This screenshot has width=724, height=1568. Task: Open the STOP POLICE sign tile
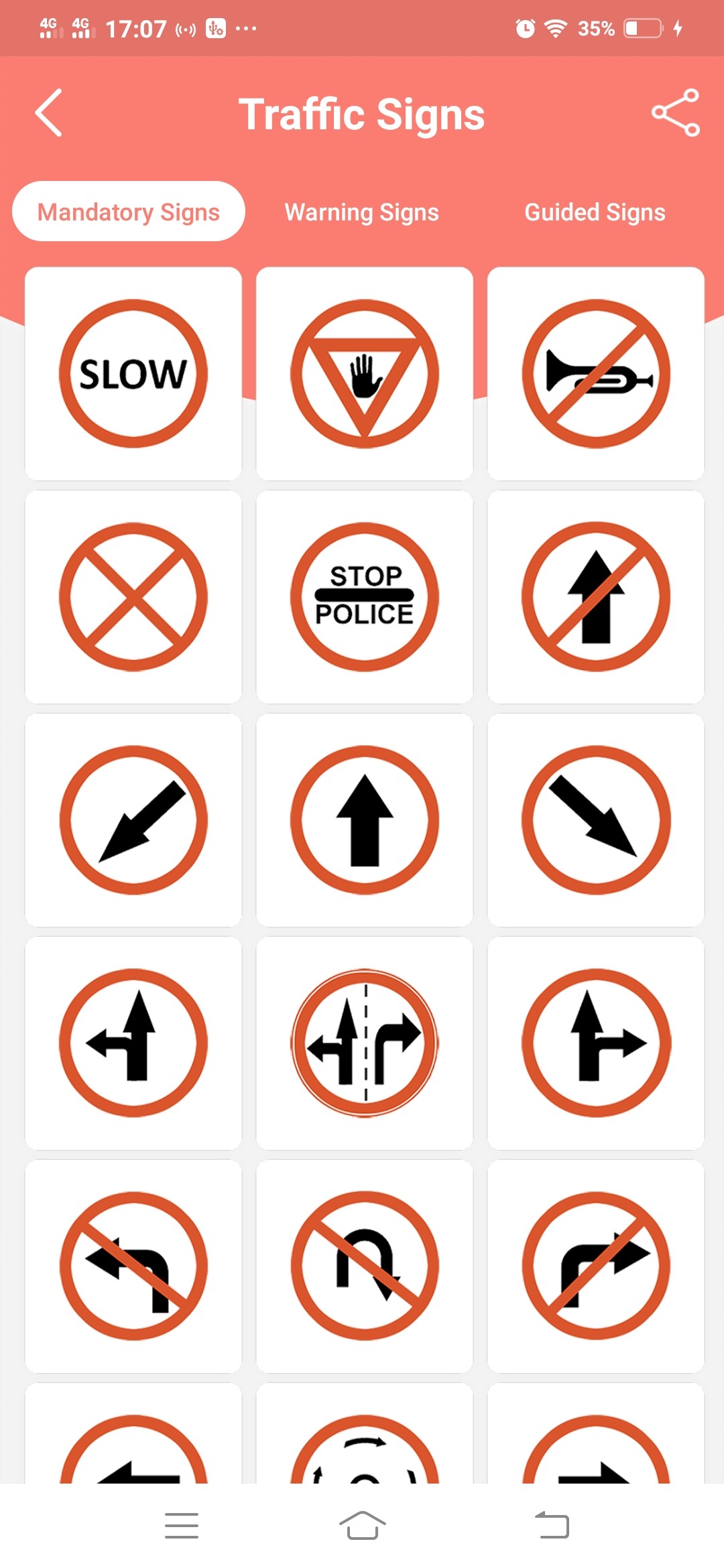pyautogui.click(x=365, y=596)
